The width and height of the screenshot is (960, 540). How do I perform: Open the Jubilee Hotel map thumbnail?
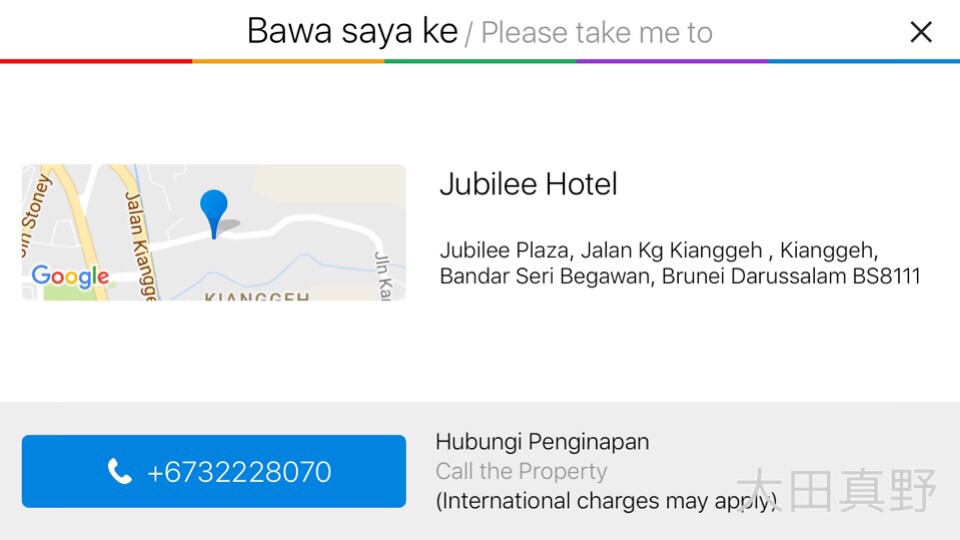tap(214, 232)
